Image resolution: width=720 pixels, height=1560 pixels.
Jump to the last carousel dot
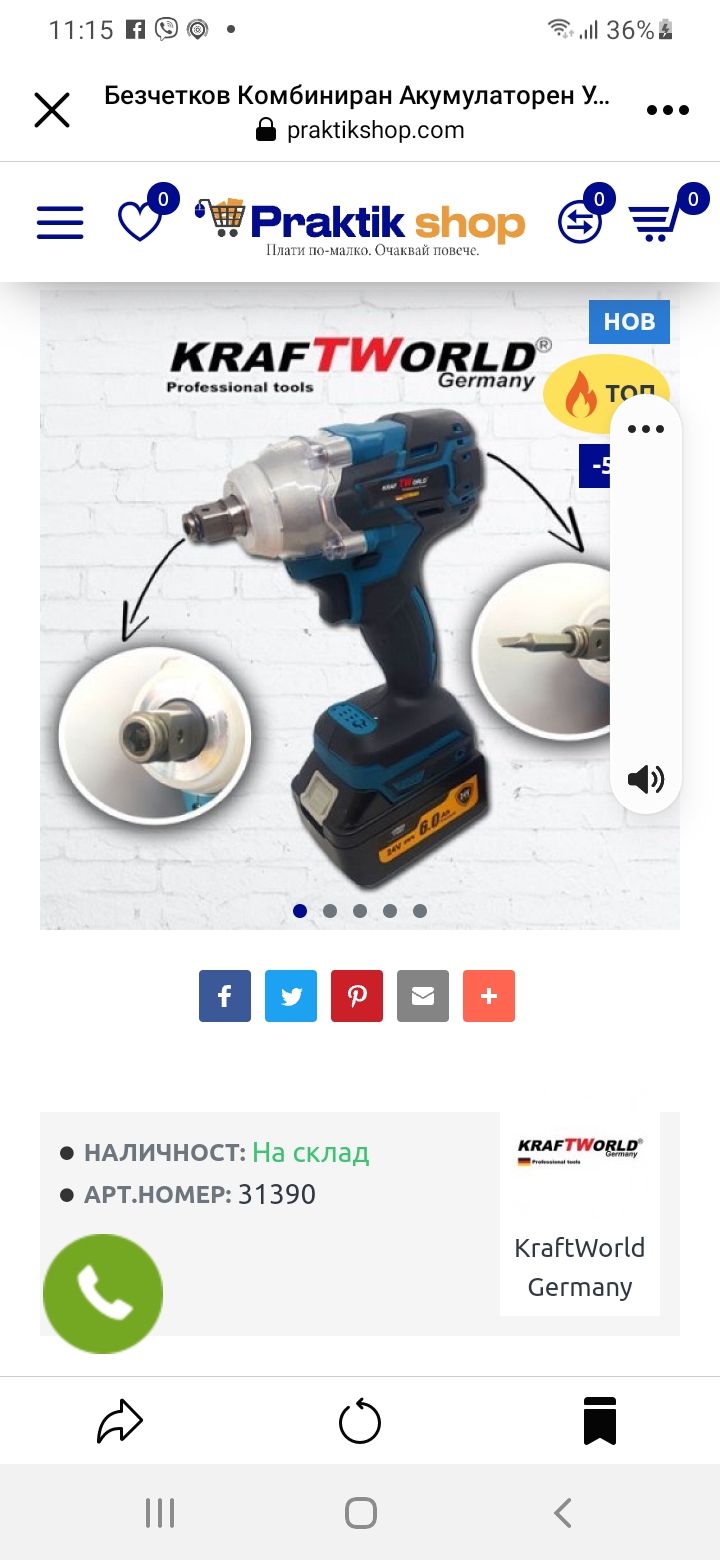pyautogui.click(x=420, y=911)
